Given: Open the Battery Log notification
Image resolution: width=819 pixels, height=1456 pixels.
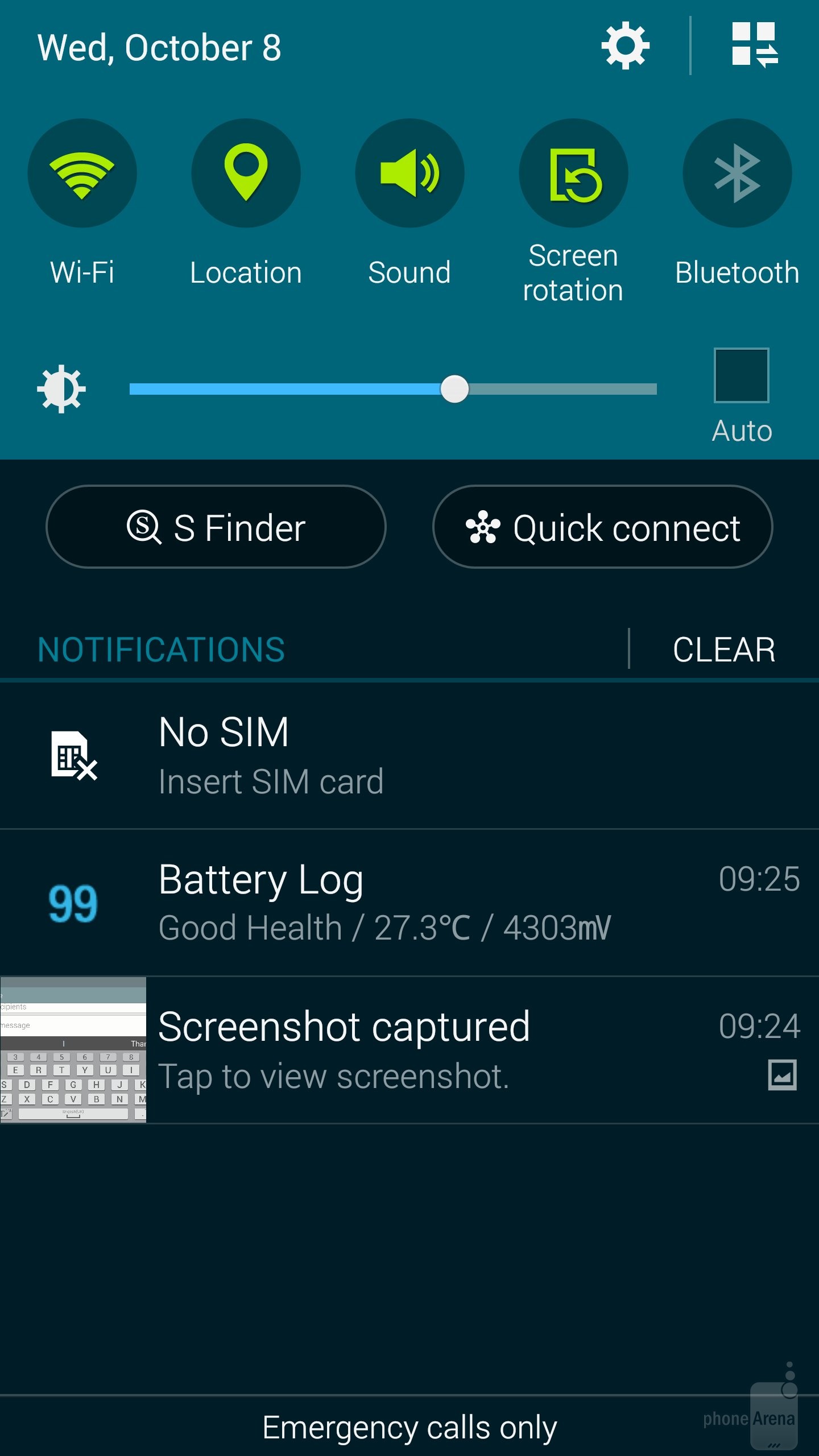Looking at the screenshot, I should point(409,903).
